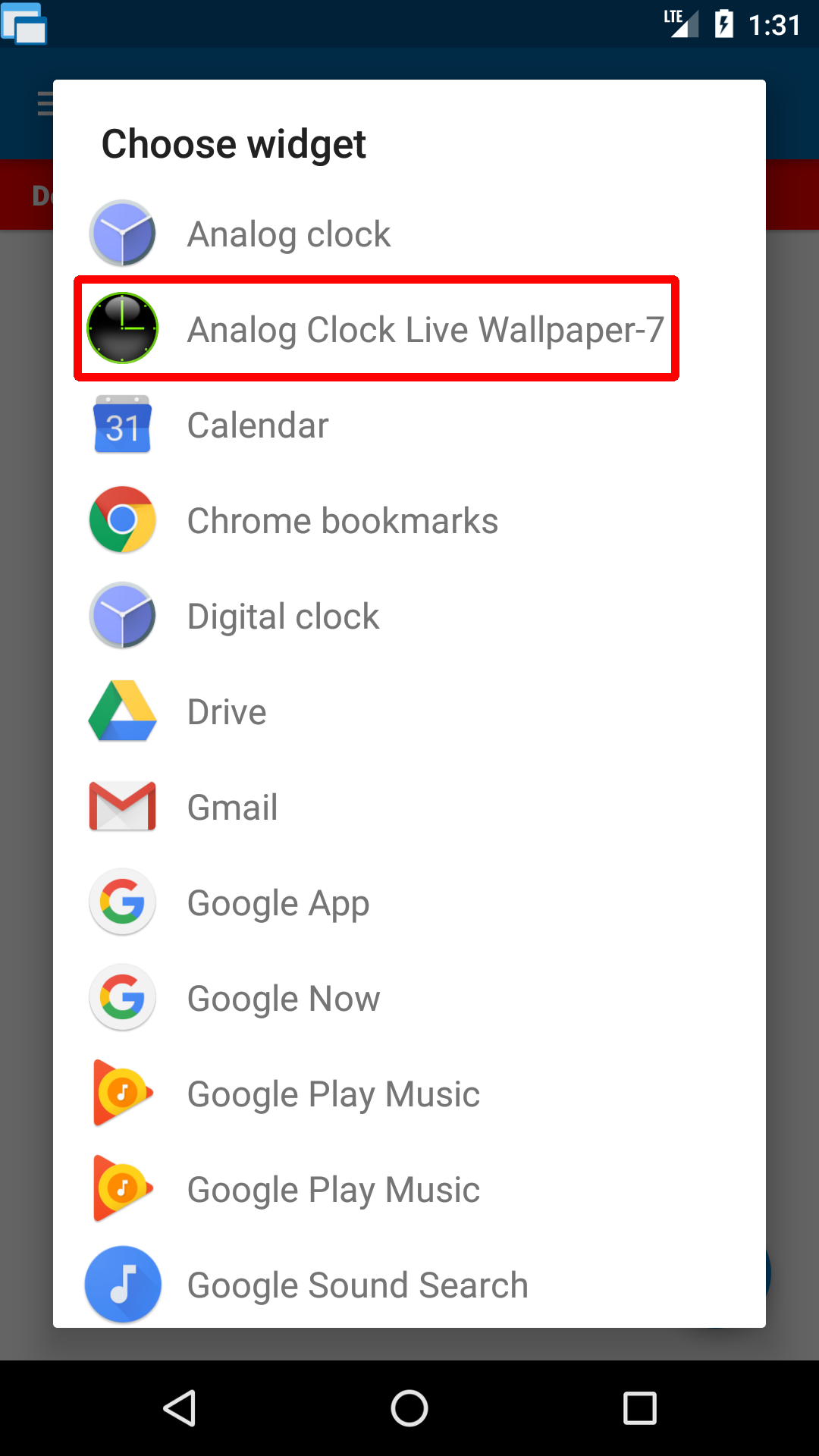Open the app switcher from the status bar

[x=25, y=25]
